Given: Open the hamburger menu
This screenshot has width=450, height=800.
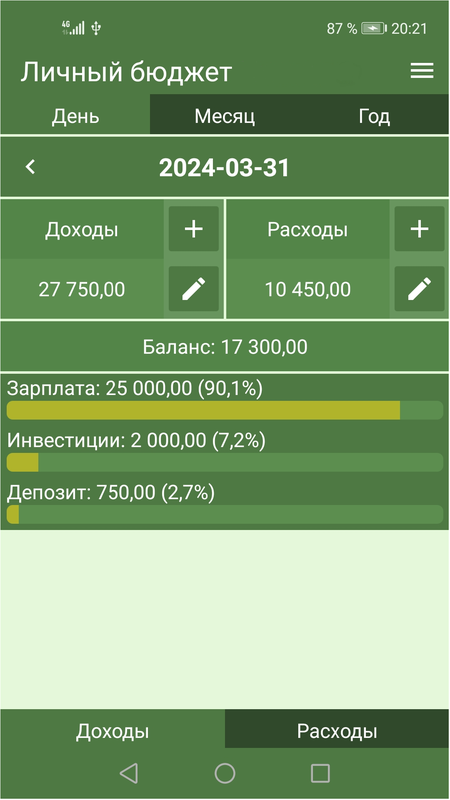Looking at the screenshot, I should click(x=422, y=71).
